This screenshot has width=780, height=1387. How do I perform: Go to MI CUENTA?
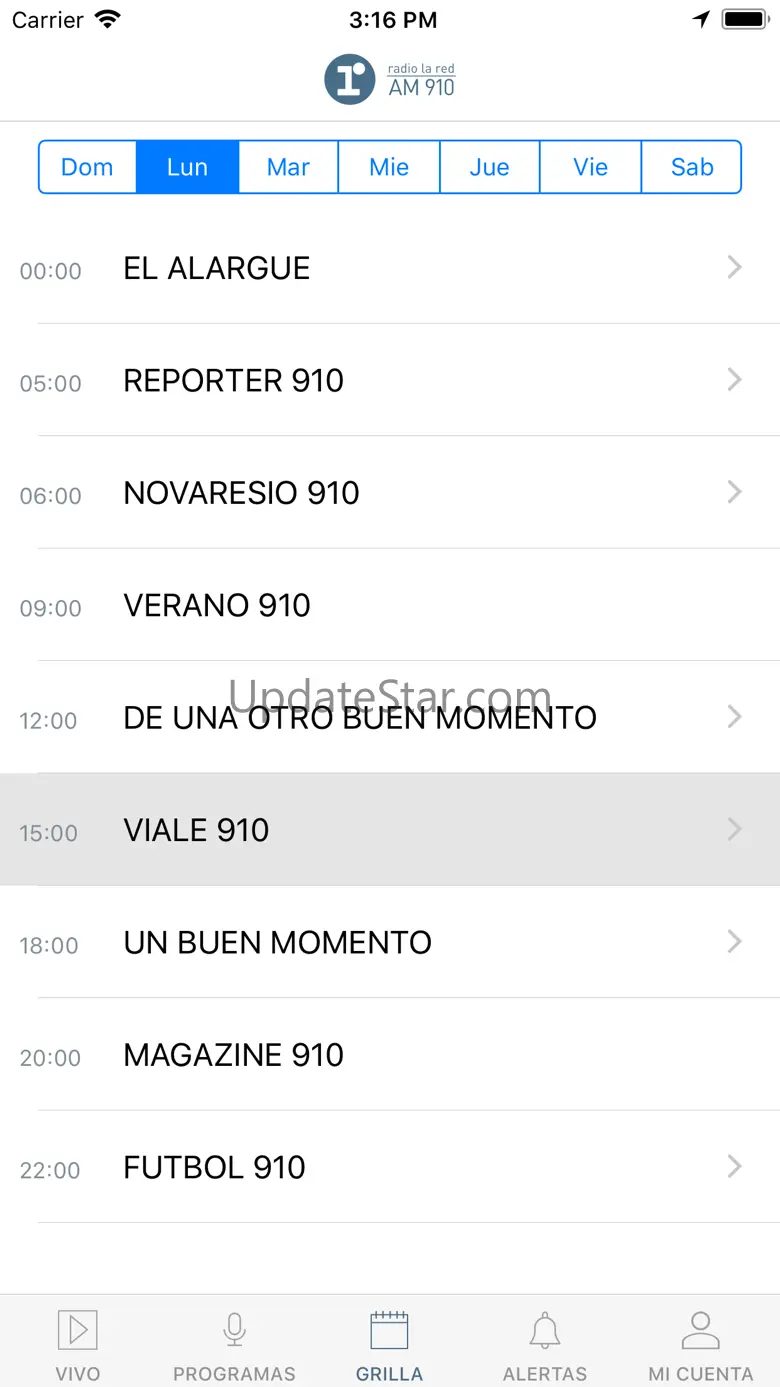(700, 1345)
